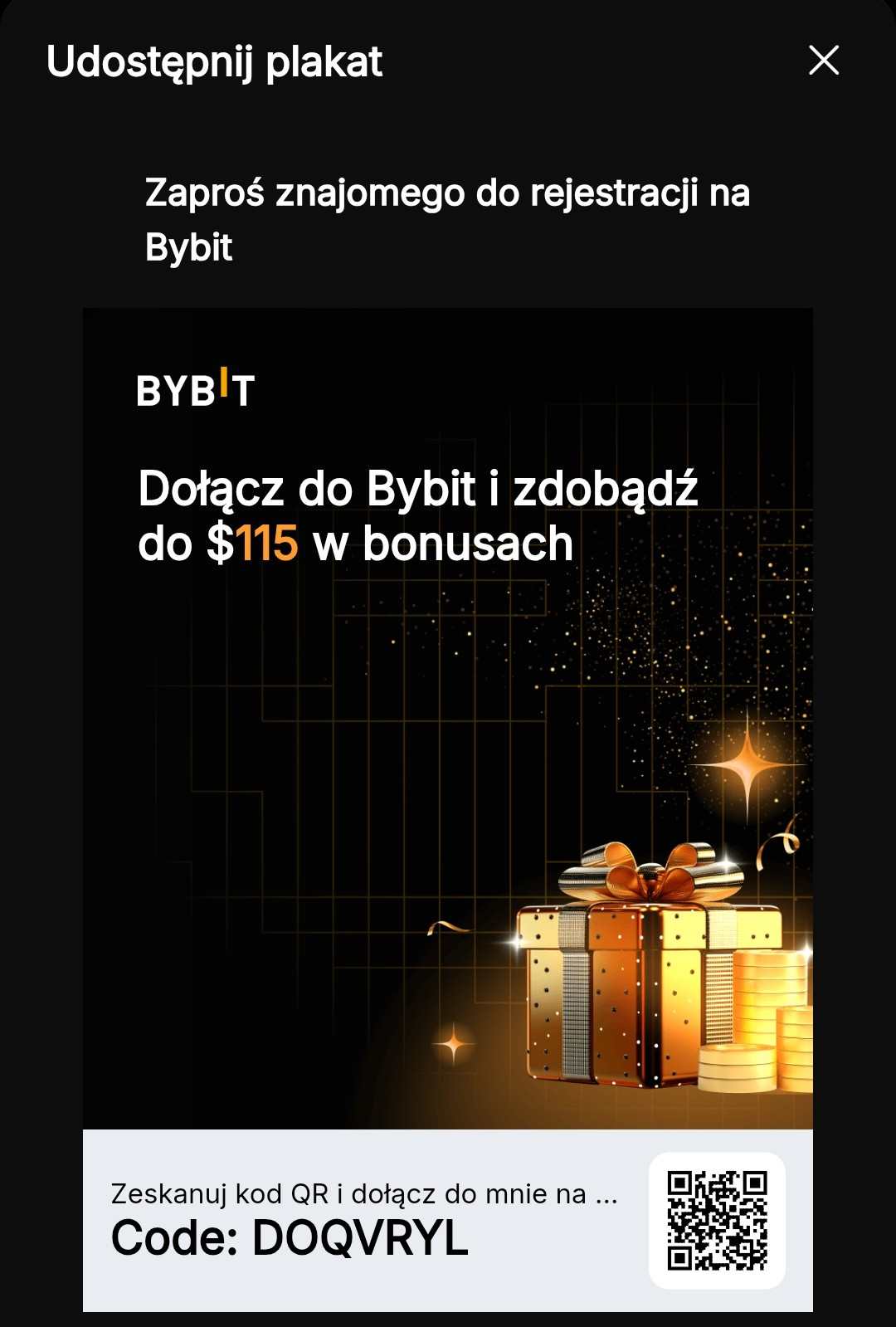This screenshot has height=1327, width=896.
Task: Close the Udostępnij plakat dialog
Action: tap(824, 61)
